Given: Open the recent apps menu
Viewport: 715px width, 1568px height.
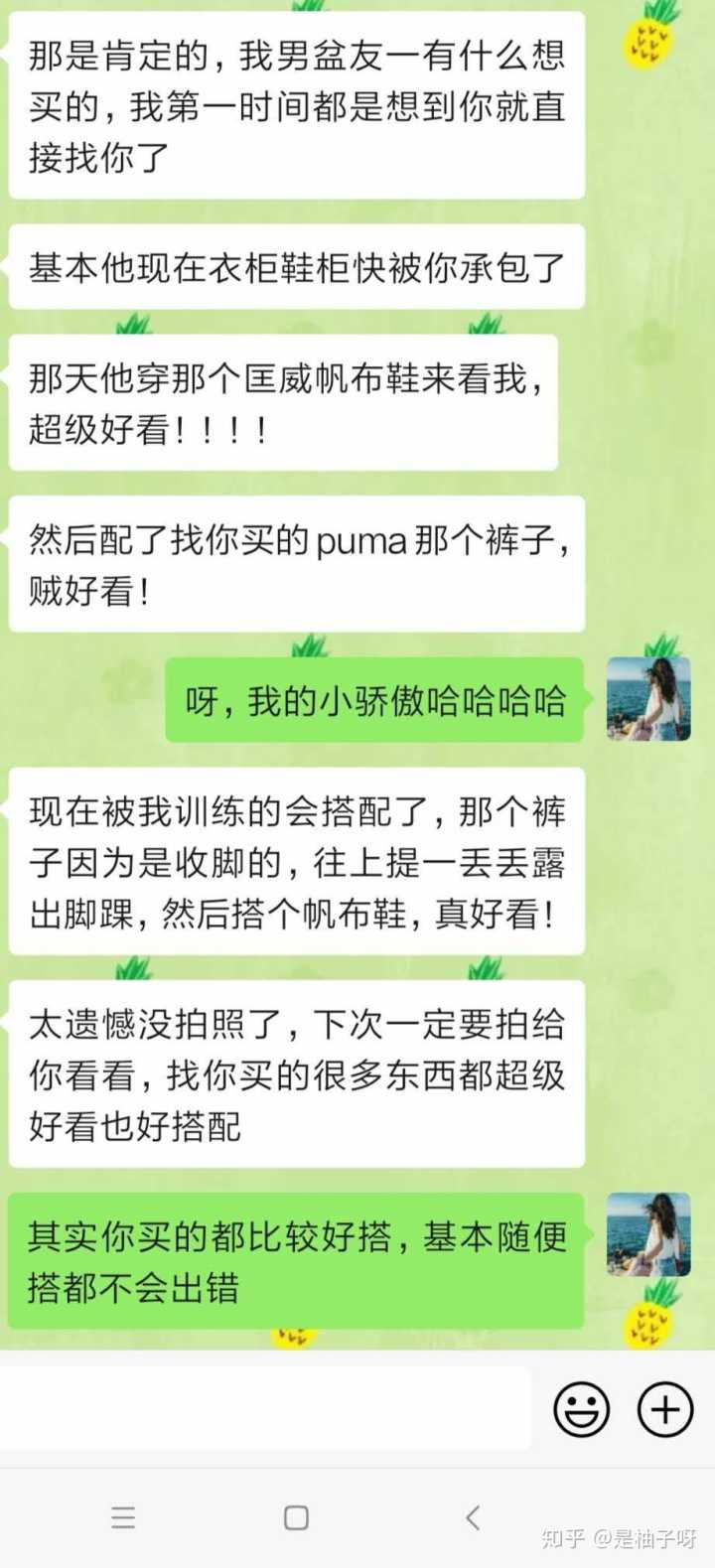Looking at the screenshot, I should tap(123, 1517).
